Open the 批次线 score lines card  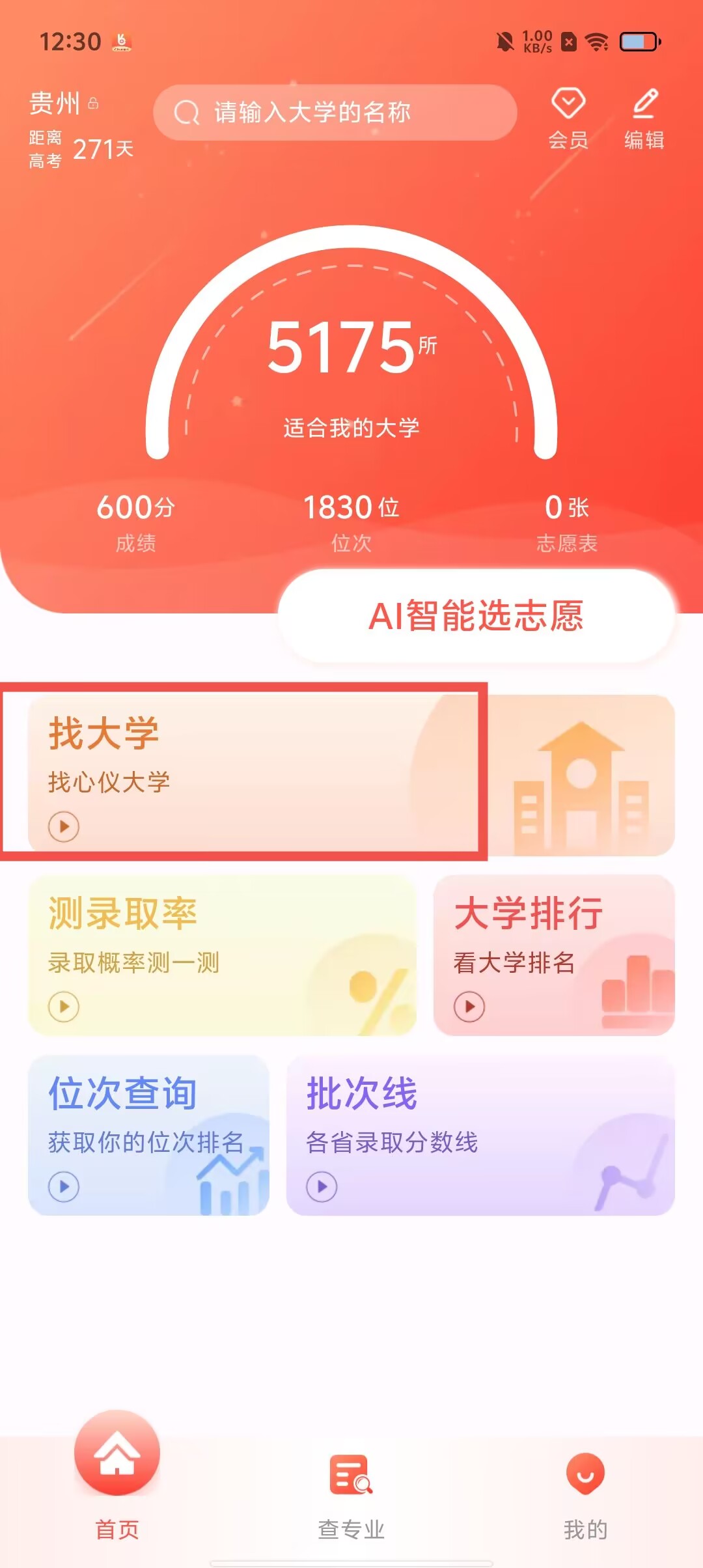click(x=480, y=1135)
